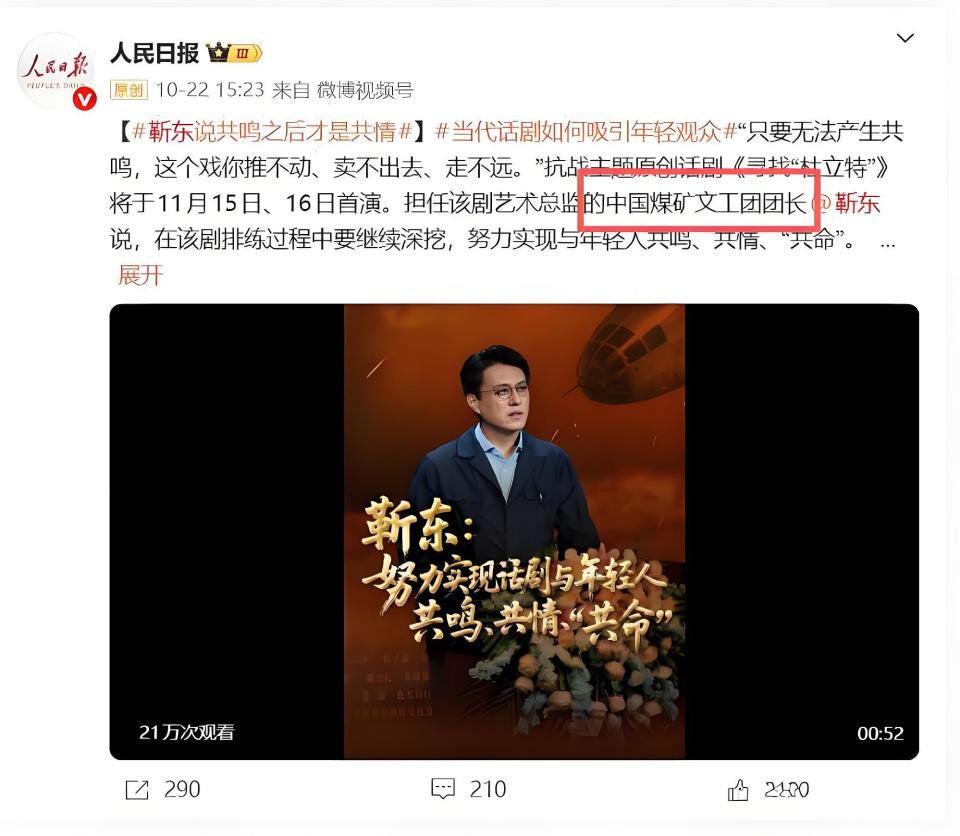Like this post with thumbs-up
This screenshot has height=836, width=960.
pyautogui.click(x=738, y=791)
